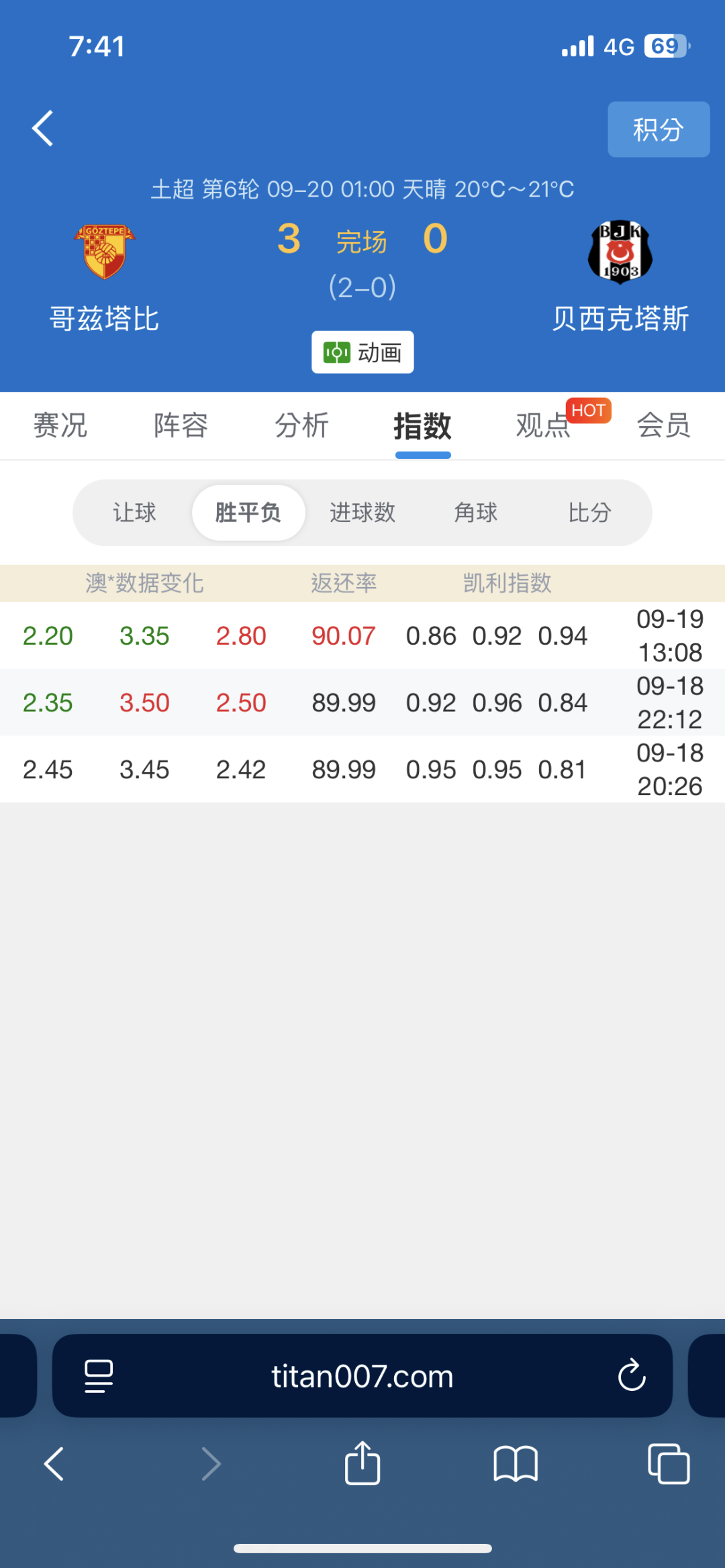Go back using the top-left arrow

click(x=43, y=128)
